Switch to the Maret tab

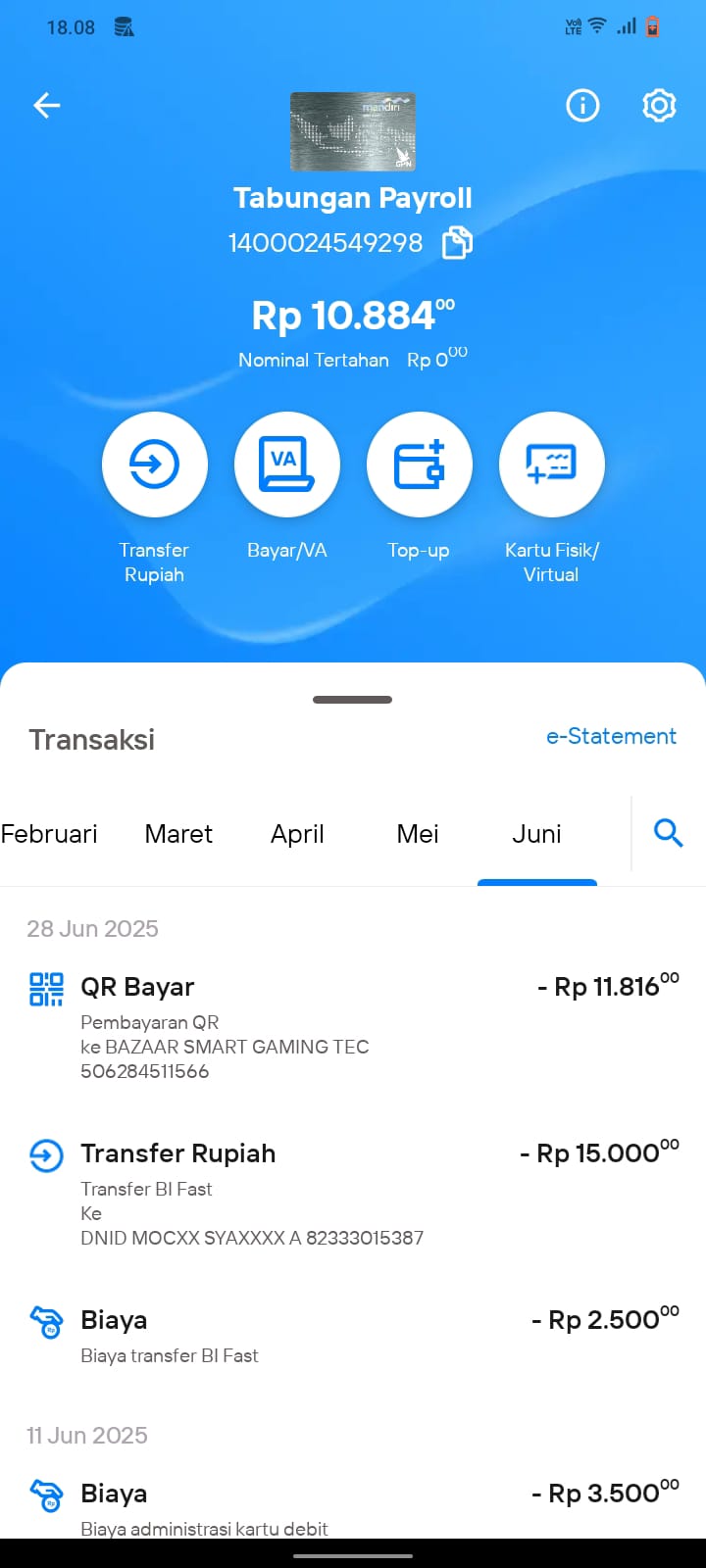click(x=178, y=834)
